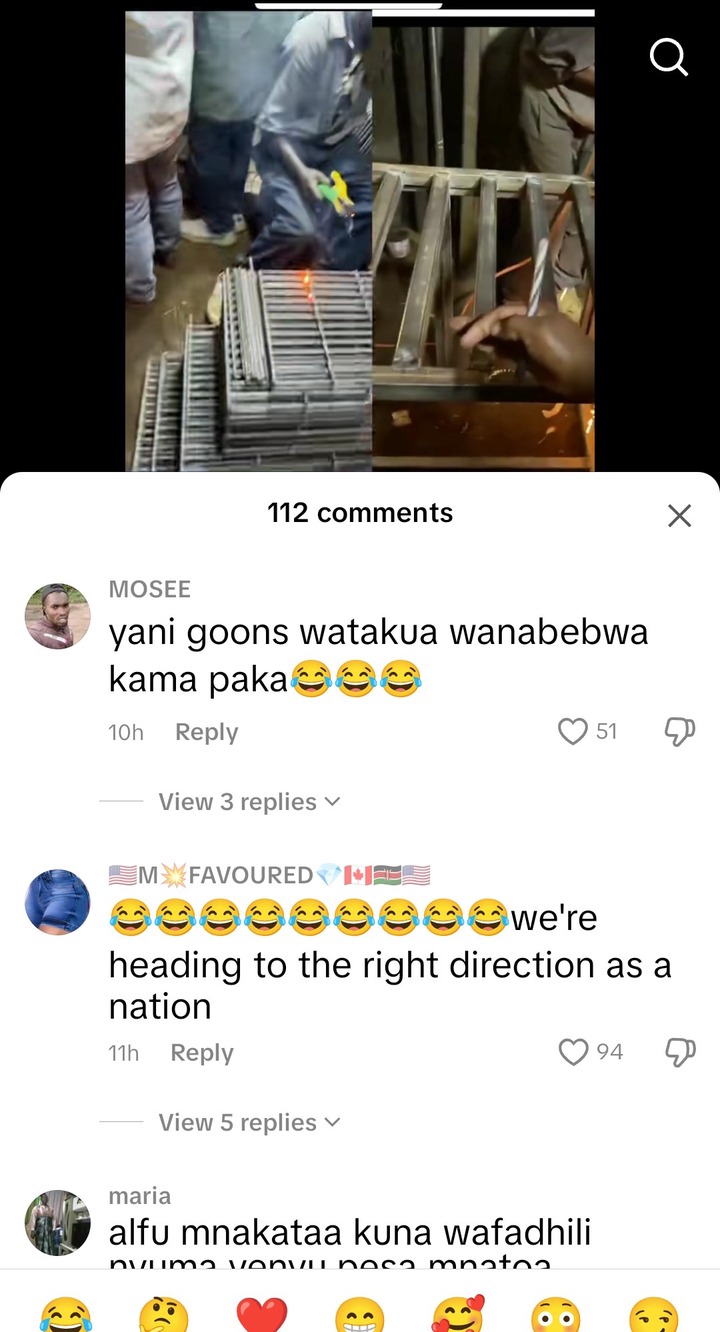
Task: Close the comments panel
Action: click(679, 515)
